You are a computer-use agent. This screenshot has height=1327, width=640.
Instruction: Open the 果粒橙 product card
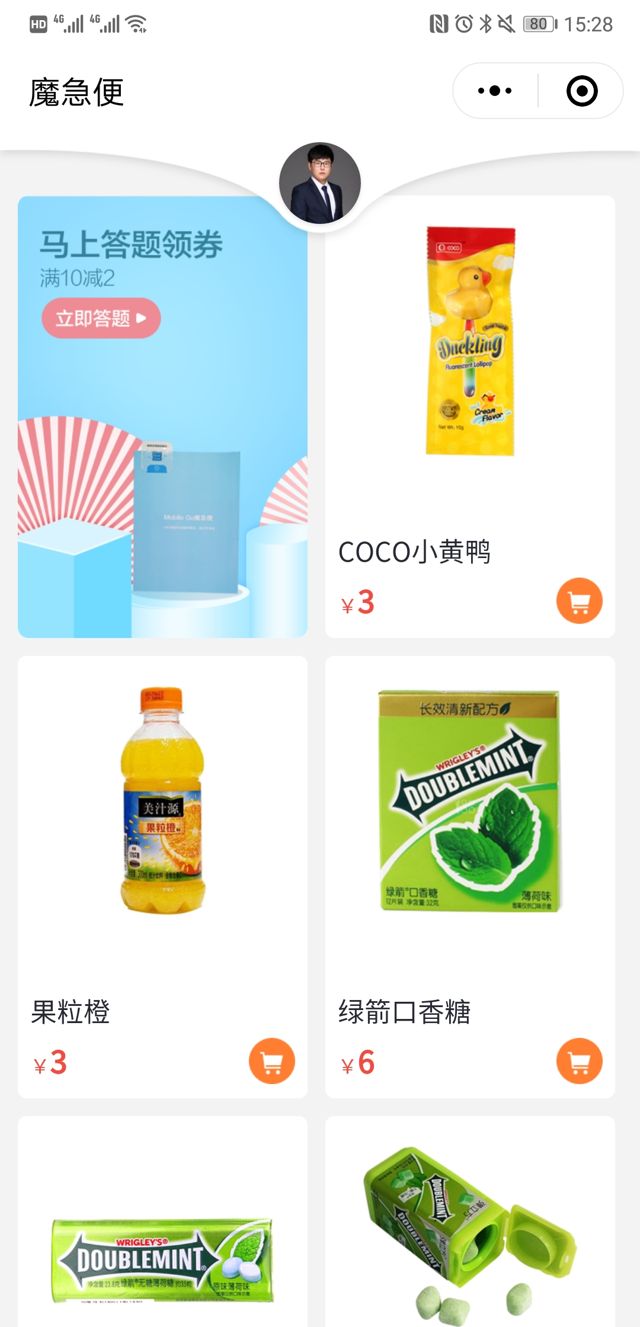coord(162,840)
